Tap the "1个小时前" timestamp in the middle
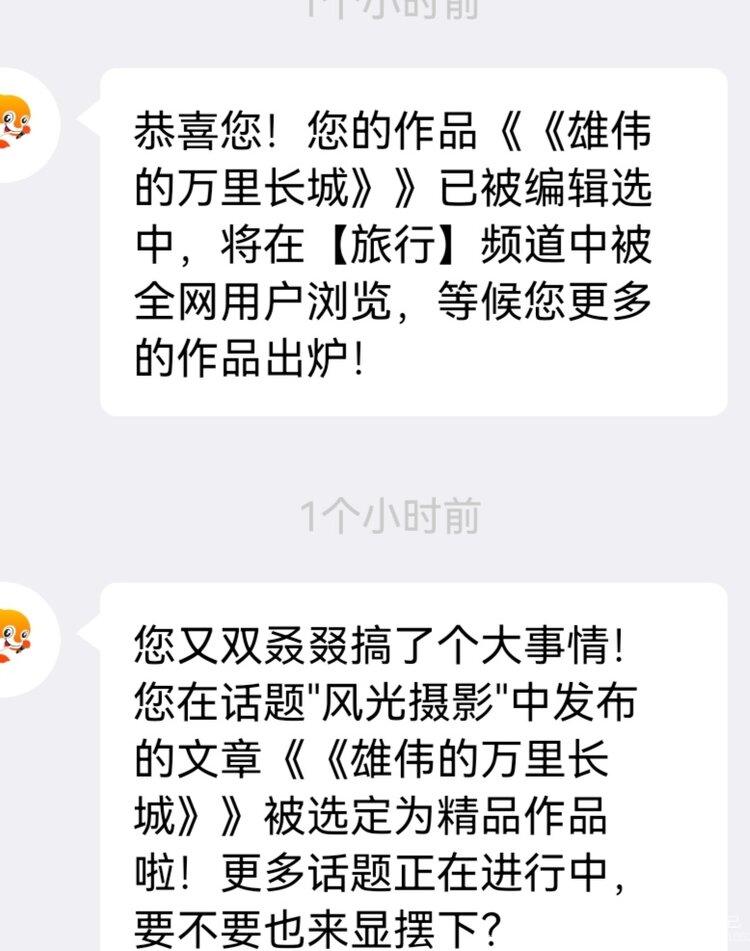The height and width of the screenshot is (951, 750). click(392, 512)
